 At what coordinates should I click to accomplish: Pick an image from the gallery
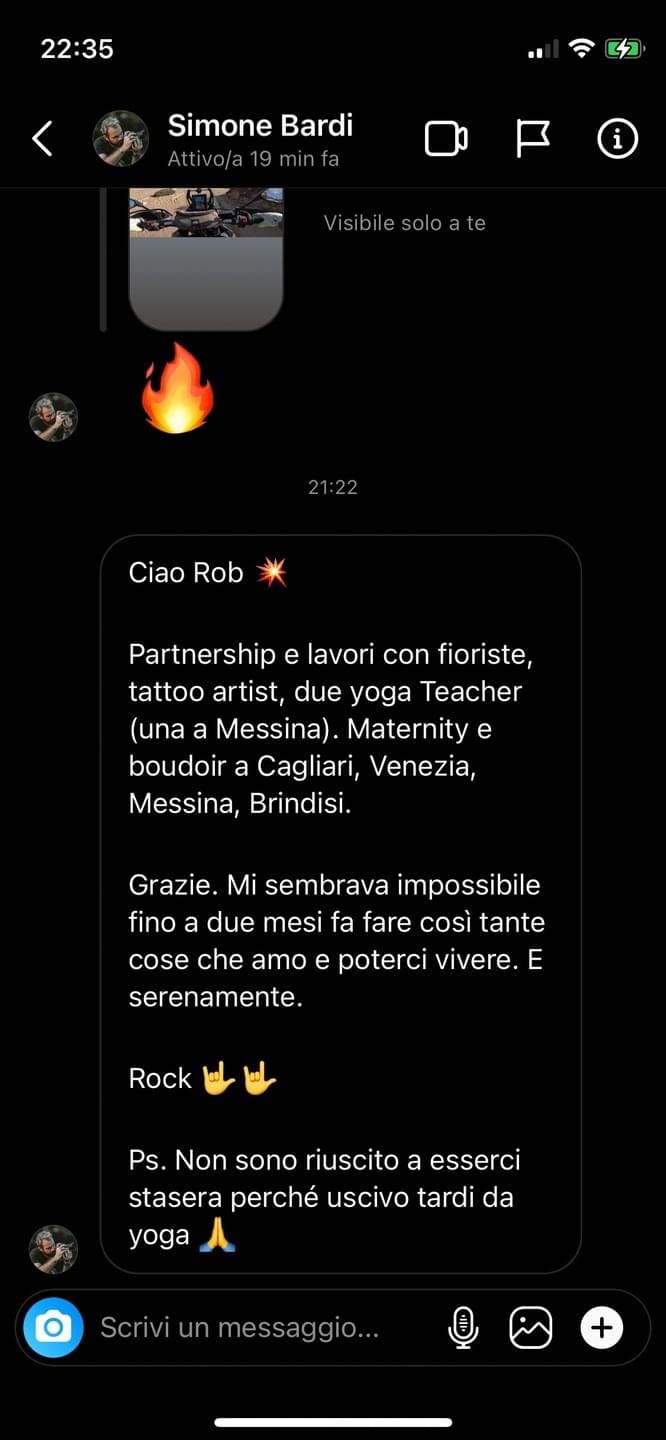pyautogui.click(x=531, y=1328)
